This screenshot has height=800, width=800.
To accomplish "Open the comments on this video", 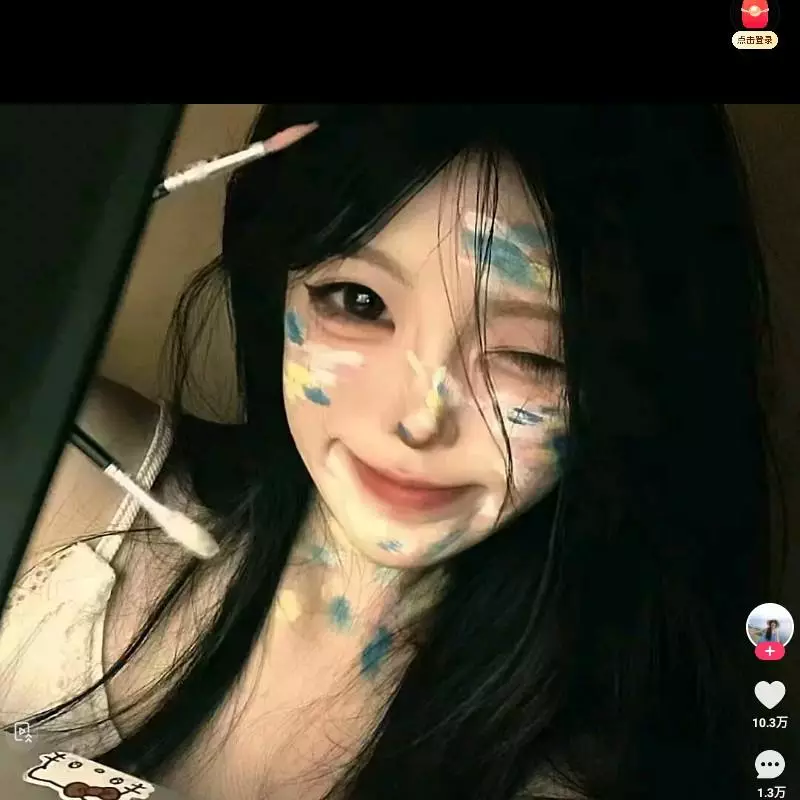I will click(x=769, y=766).
